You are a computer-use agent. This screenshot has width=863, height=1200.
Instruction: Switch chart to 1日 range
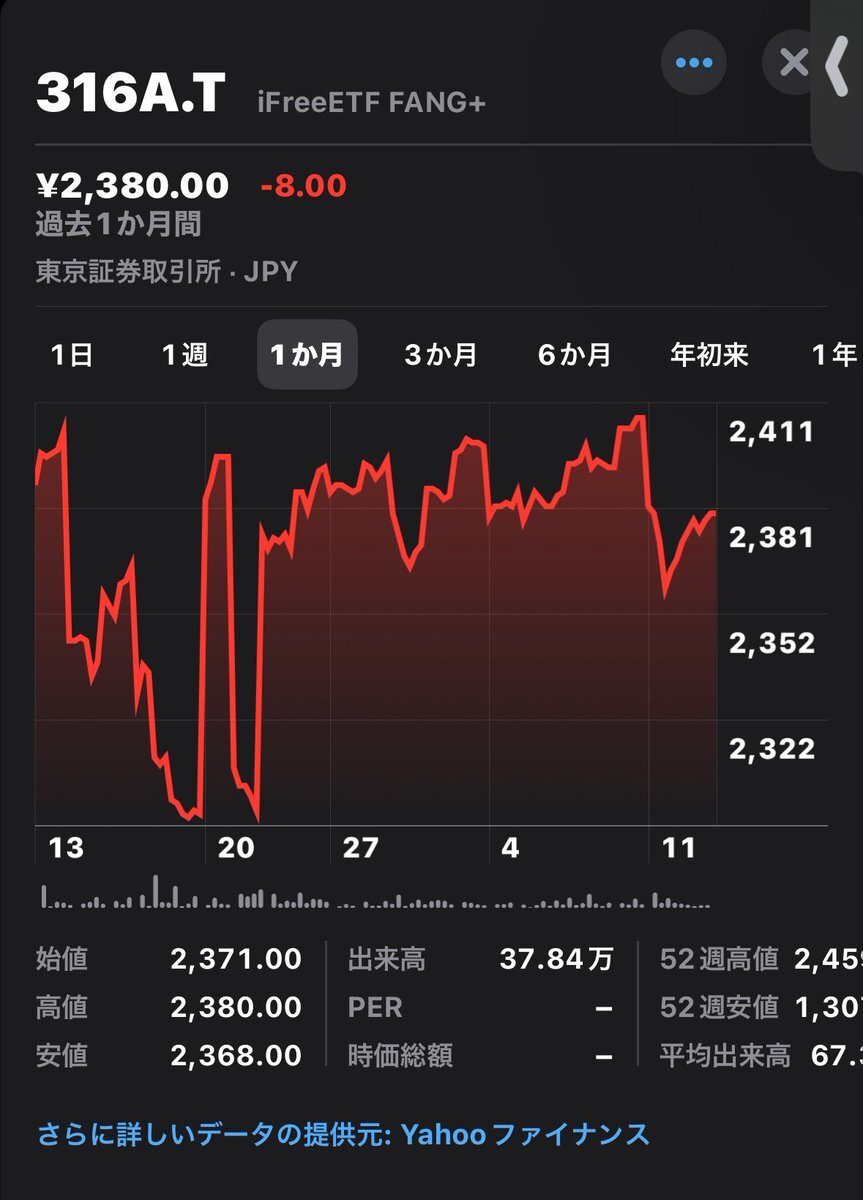coord(72,355)
